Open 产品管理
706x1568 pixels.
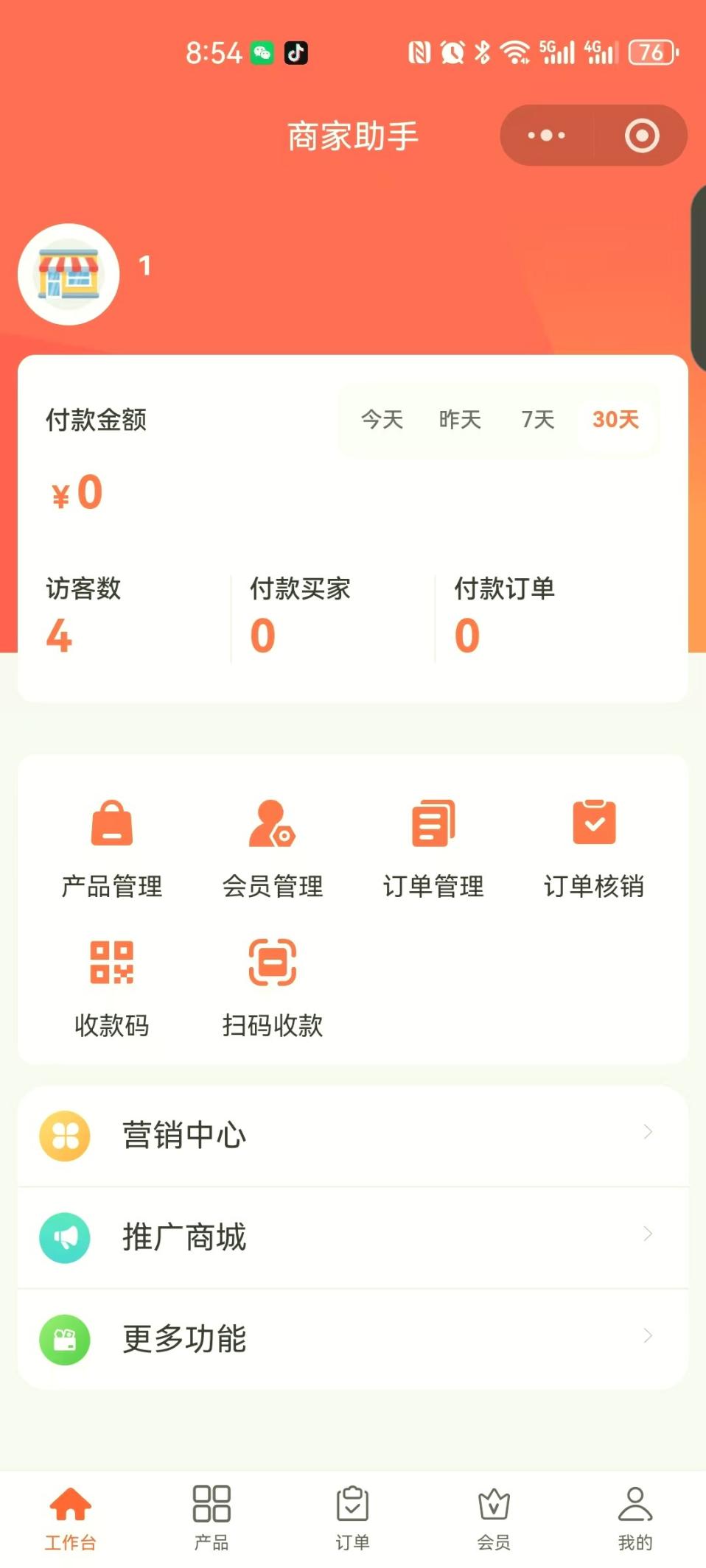coord(112,848)
